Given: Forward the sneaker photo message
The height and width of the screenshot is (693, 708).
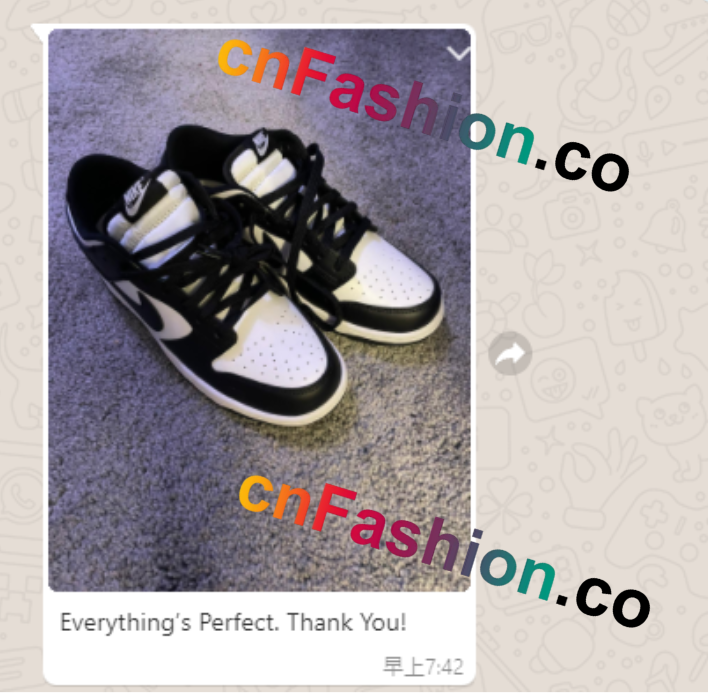Looking at the screenshot, I should coord(511,354).
